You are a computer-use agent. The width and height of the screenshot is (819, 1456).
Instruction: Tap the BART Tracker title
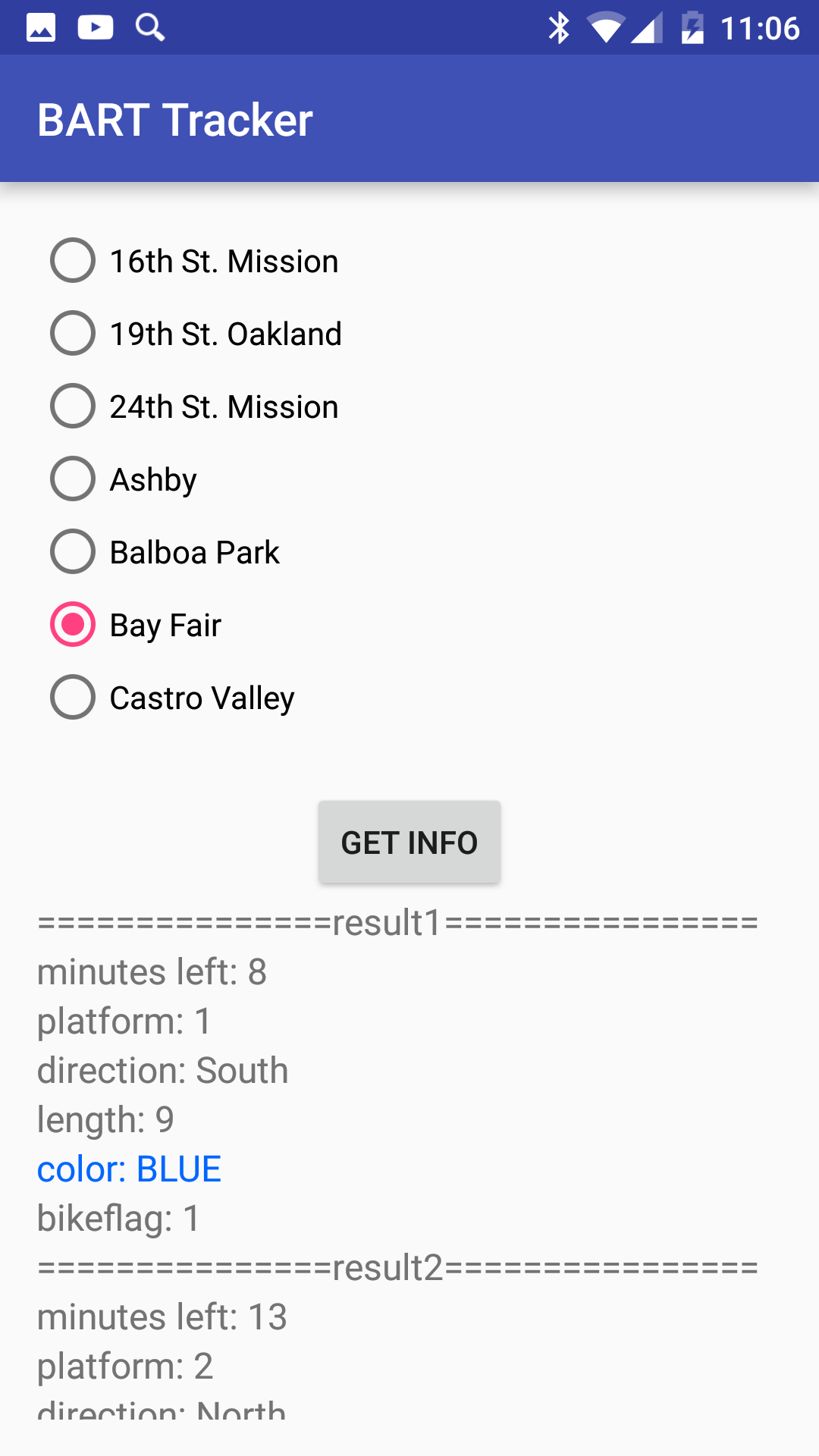[175, 118]
